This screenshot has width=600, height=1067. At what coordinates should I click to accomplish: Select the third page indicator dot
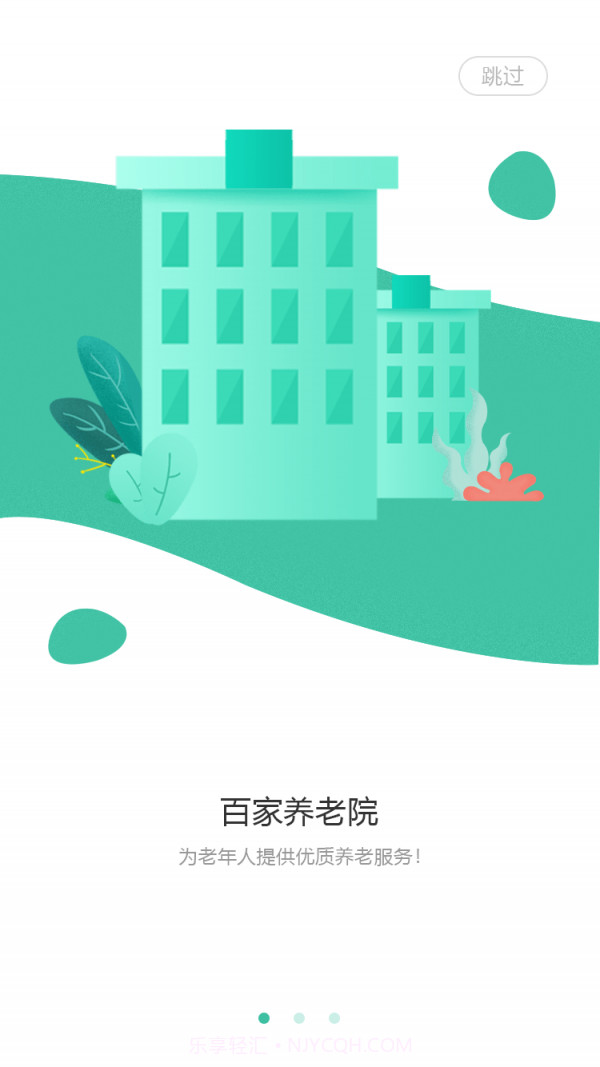point(334,1018)
